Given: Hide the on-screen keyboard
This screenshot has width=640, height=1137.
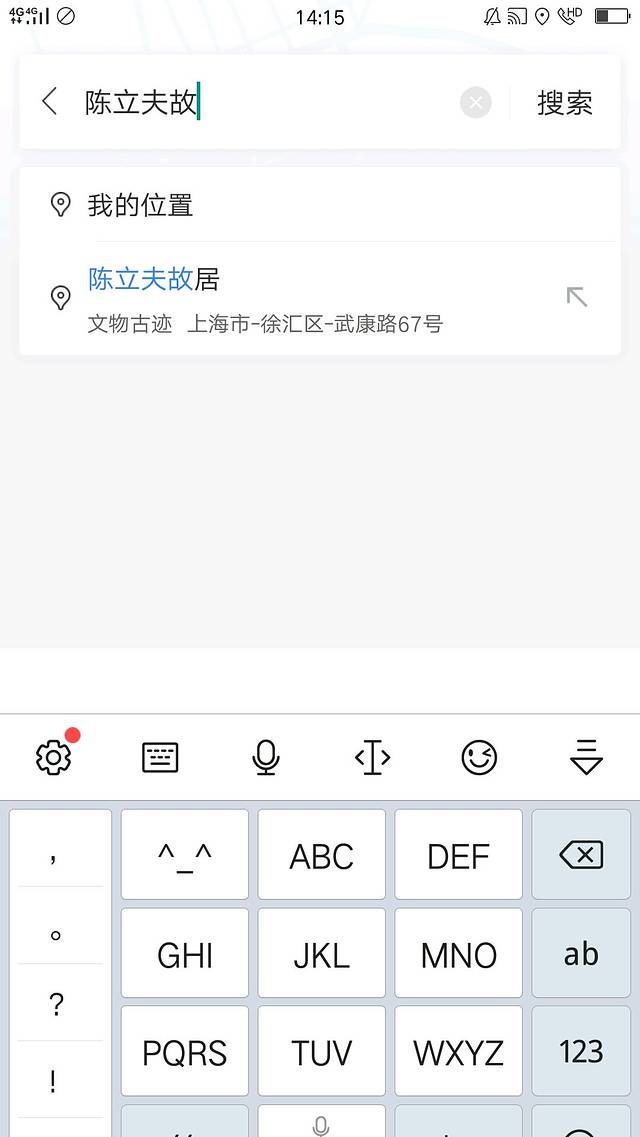Looking at the screenshot, I should click(586, 758).
